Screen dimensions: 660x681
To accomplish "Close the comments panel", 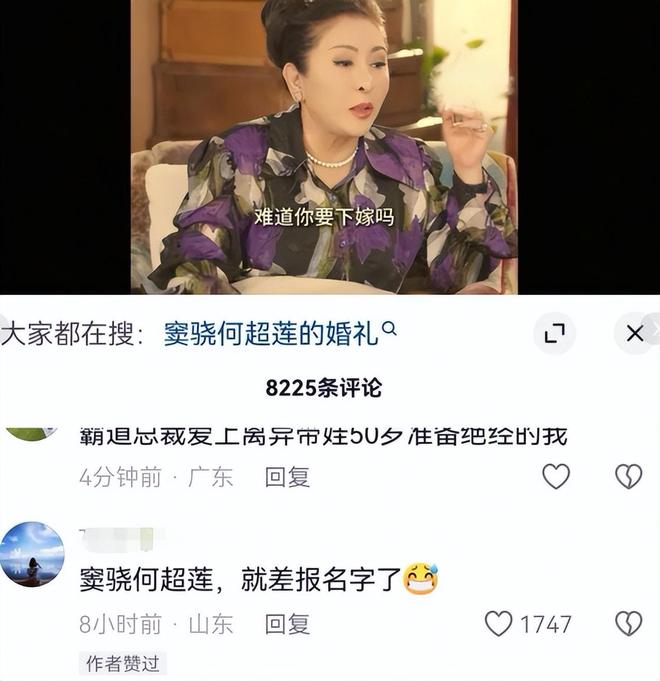I will pyautogui.click(x=634, y=334).
